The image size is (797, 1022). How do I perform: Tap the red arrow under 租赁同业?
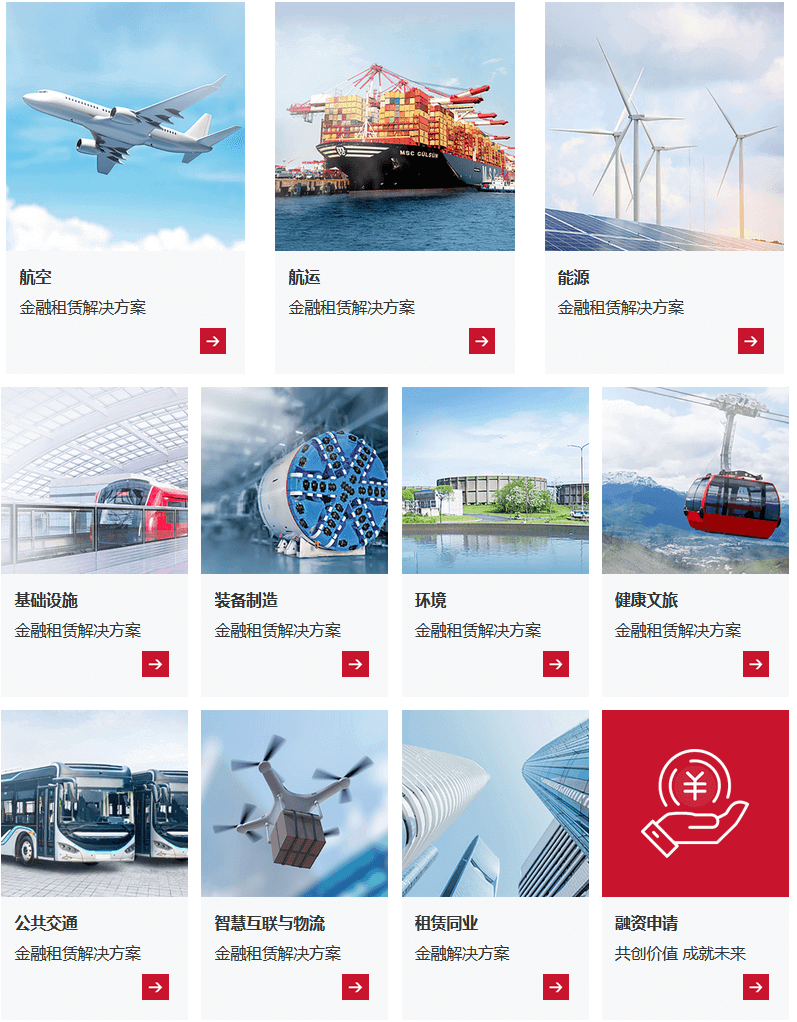point(556,987)
